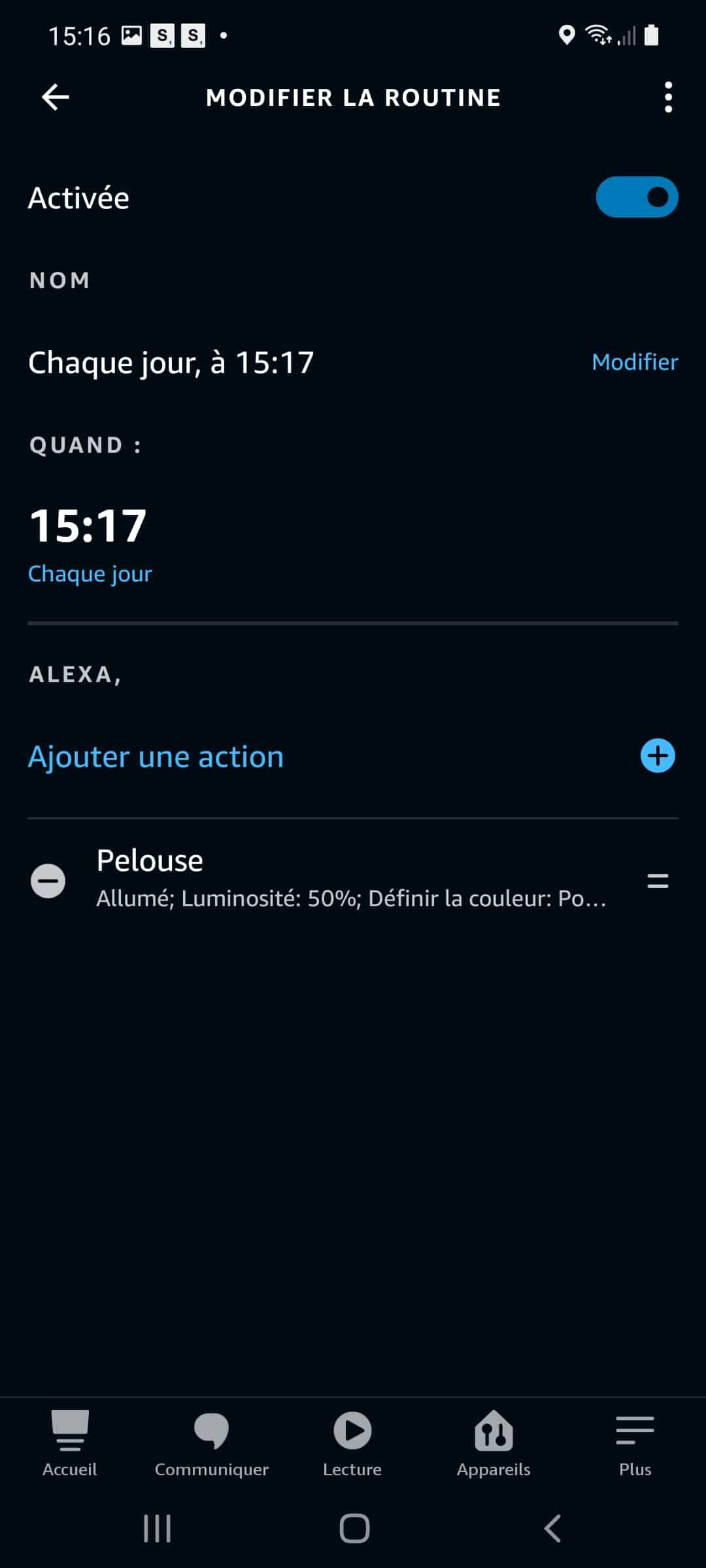Tap Modifier to rename the routine

click(635, 362)
